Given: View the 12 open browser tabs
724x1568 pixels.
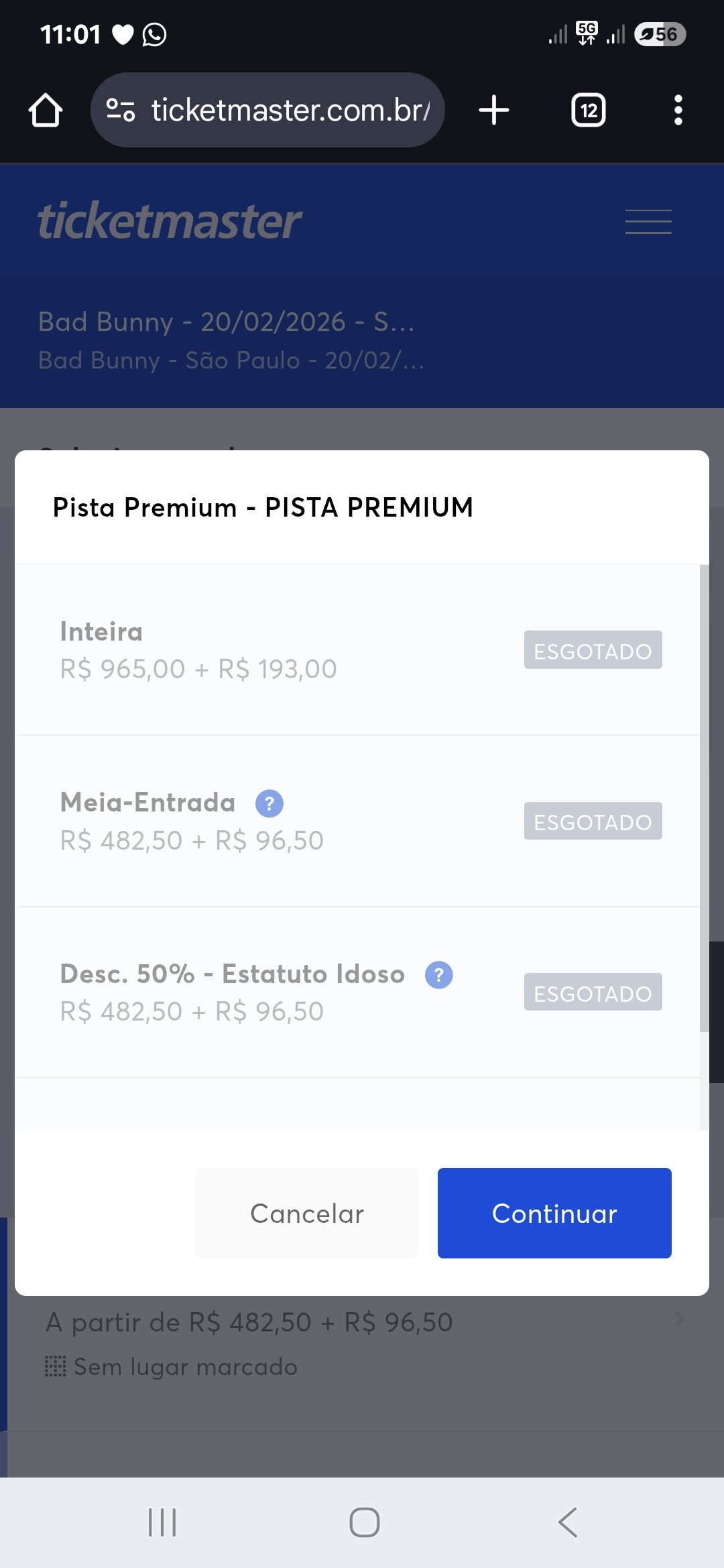Looking at the screenshot, I should 589,110.
